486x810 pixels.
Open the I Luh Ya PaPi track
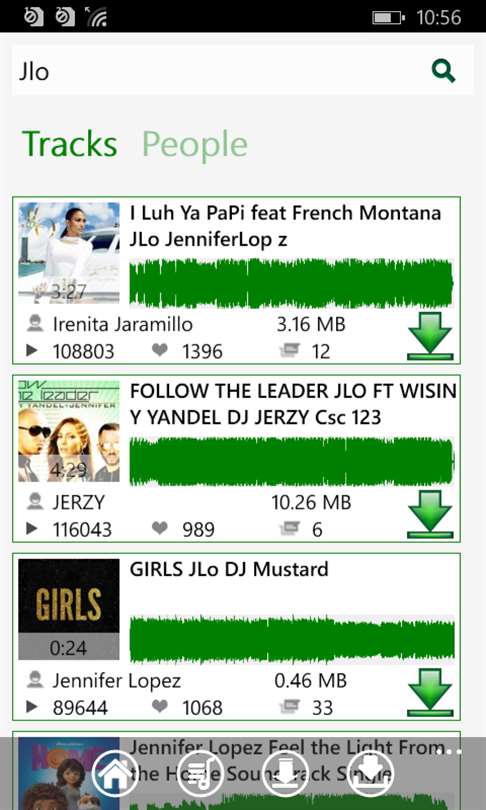coord(236,281)
